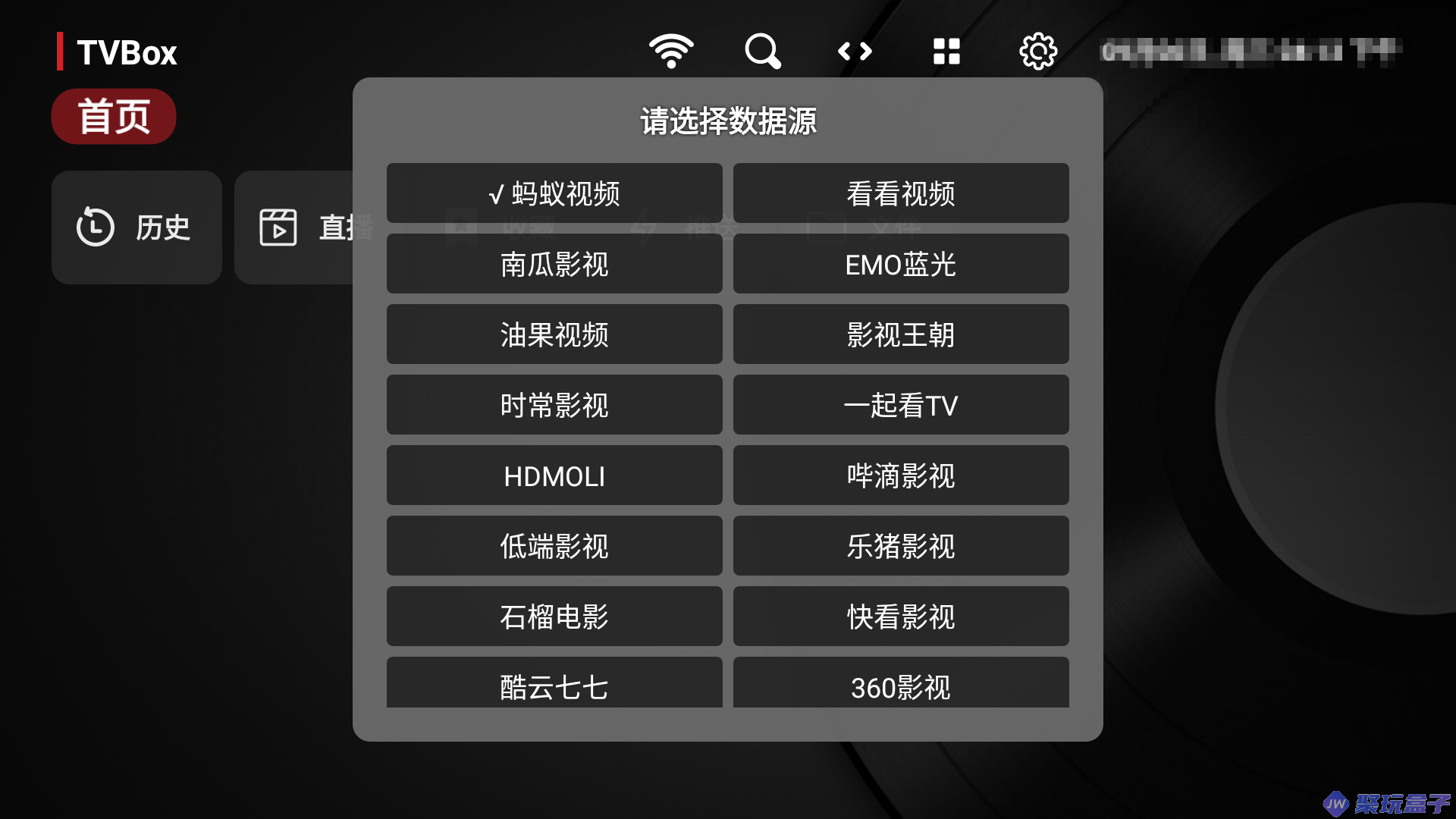Select 石榴电影 source
Viewport: 1456px width, 819px height.
click(x=554, y=617)
